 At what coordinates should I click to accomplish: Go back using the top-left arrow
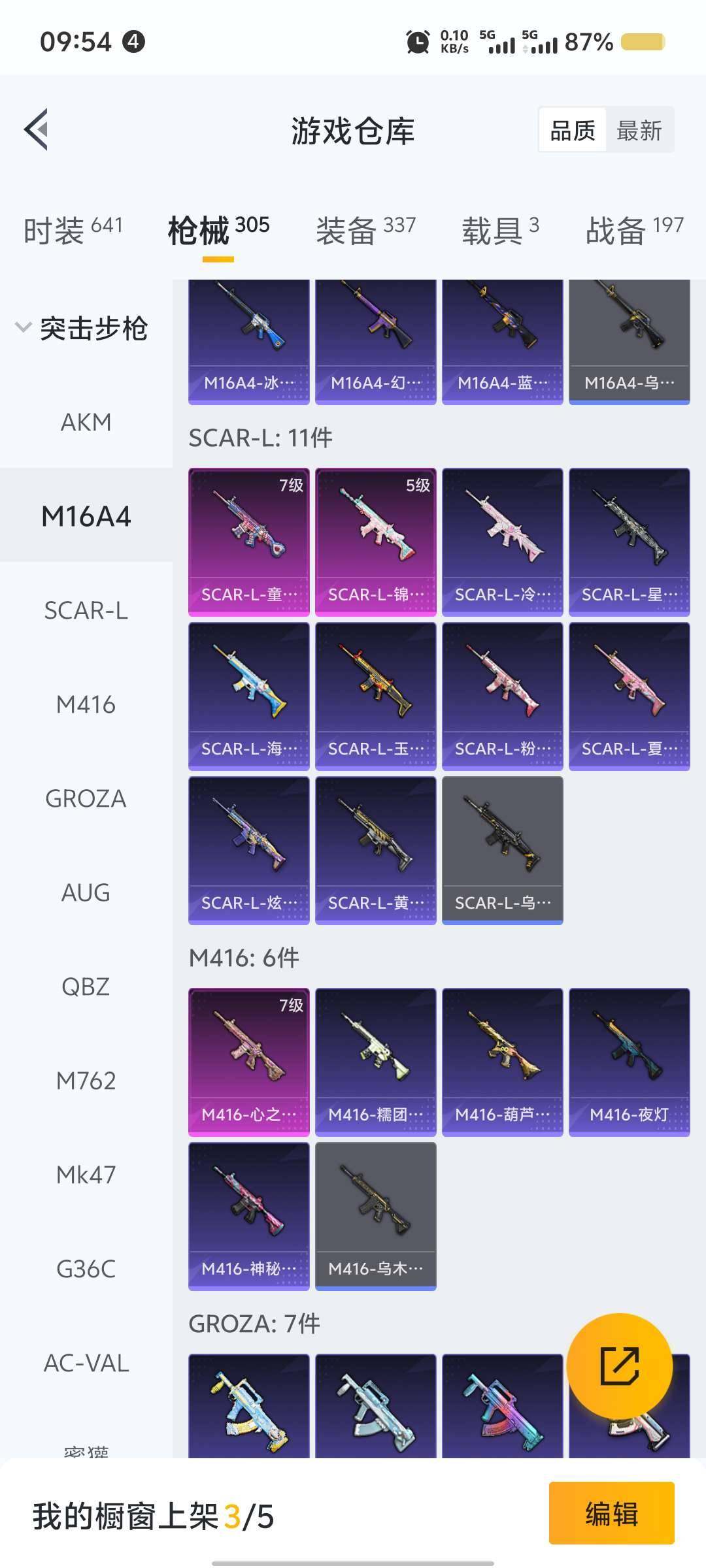(37, 129)
